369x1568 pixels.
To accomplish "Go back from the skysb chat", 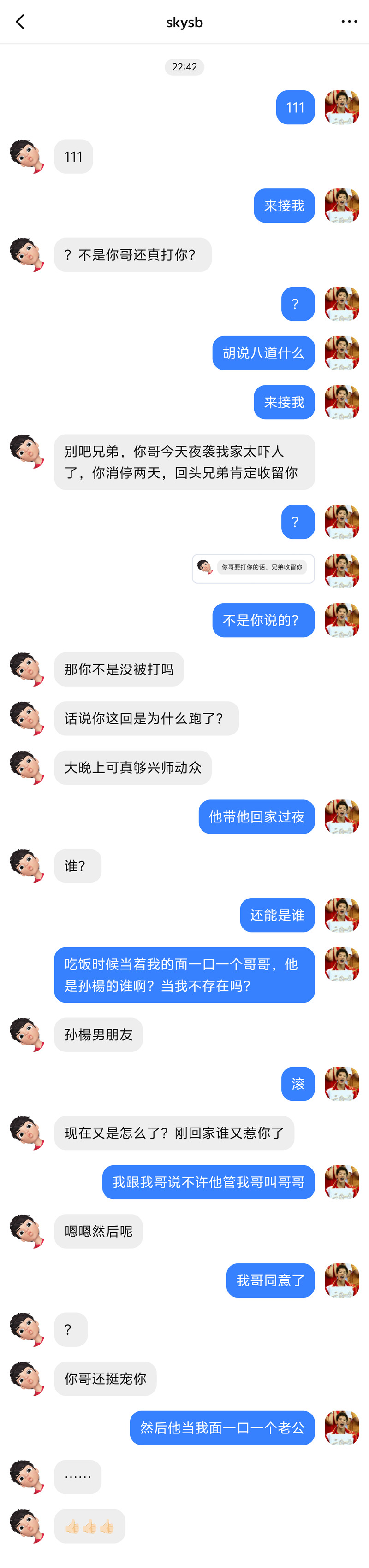I will coord(20,22).
